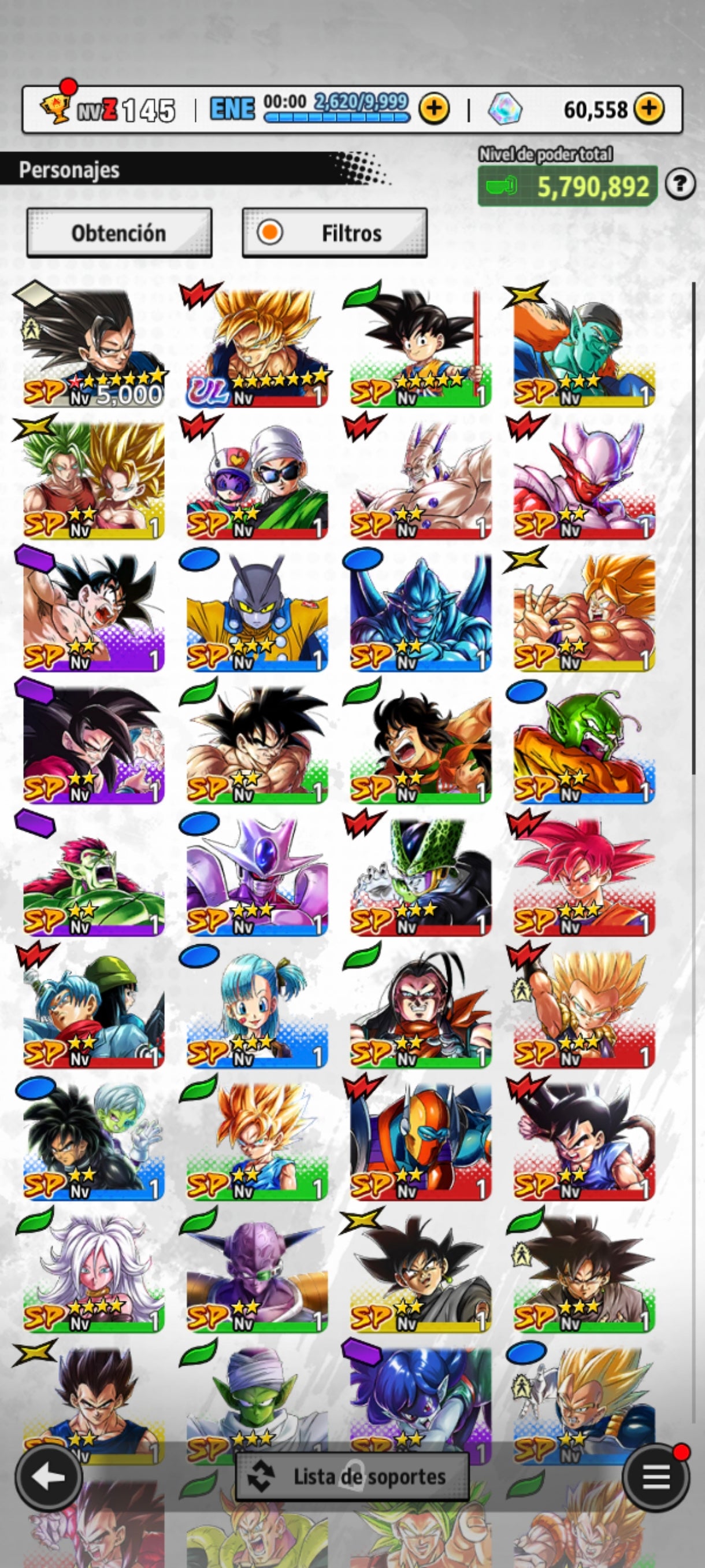
Task: Go back with the arrow button
Action: 49,1477
